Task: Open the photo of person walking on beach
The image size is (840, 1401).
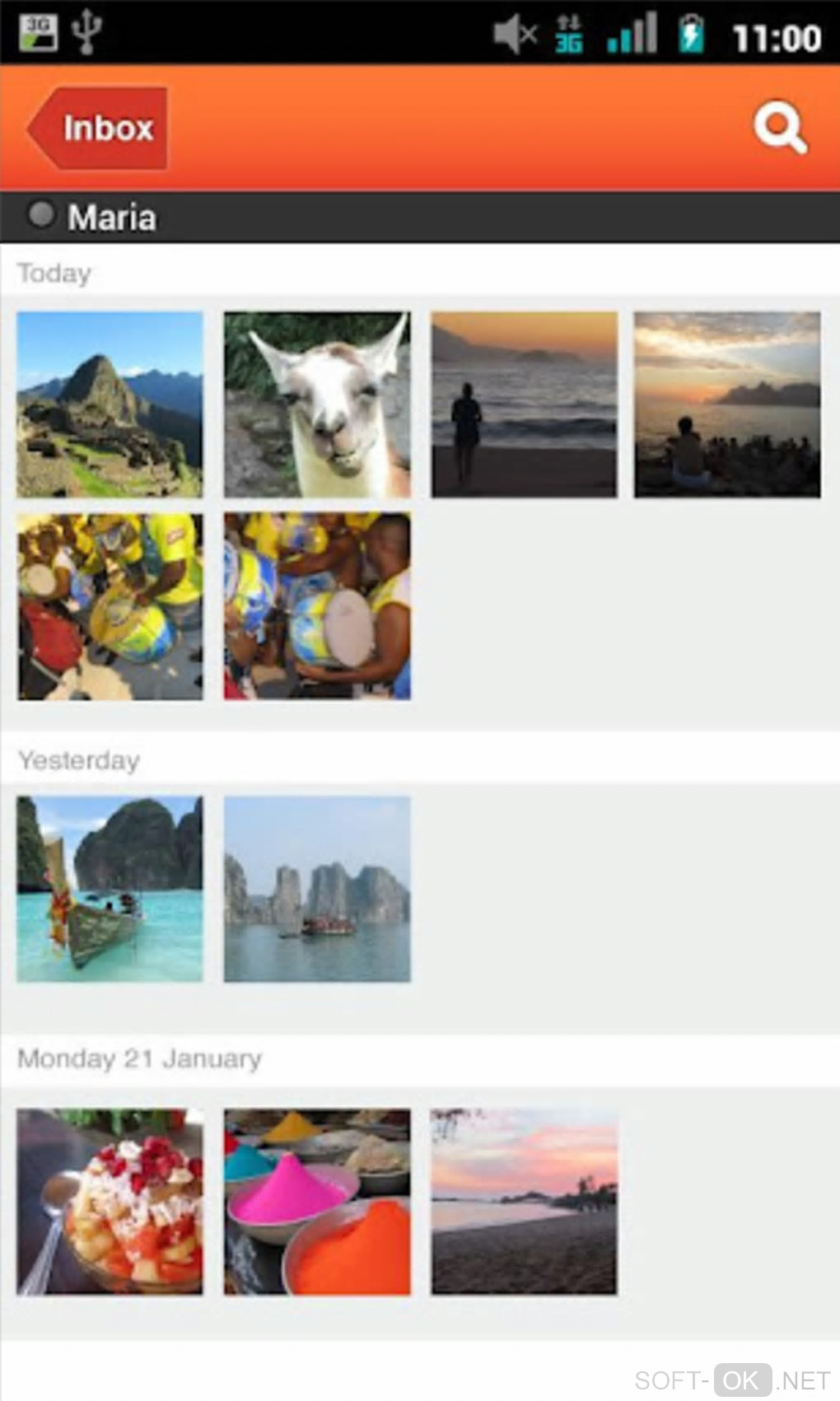Action: point(524,404)
